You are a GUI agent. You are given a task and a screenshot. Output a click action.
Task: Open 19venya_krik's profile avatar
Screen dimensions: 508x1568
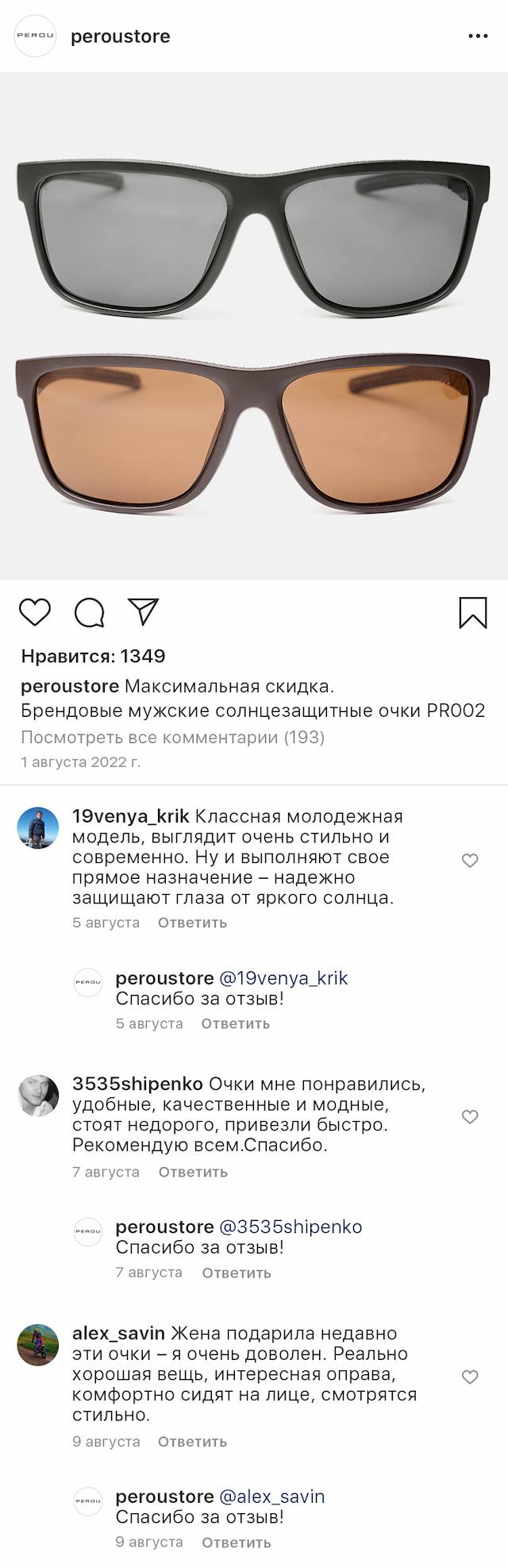point(38,828)
